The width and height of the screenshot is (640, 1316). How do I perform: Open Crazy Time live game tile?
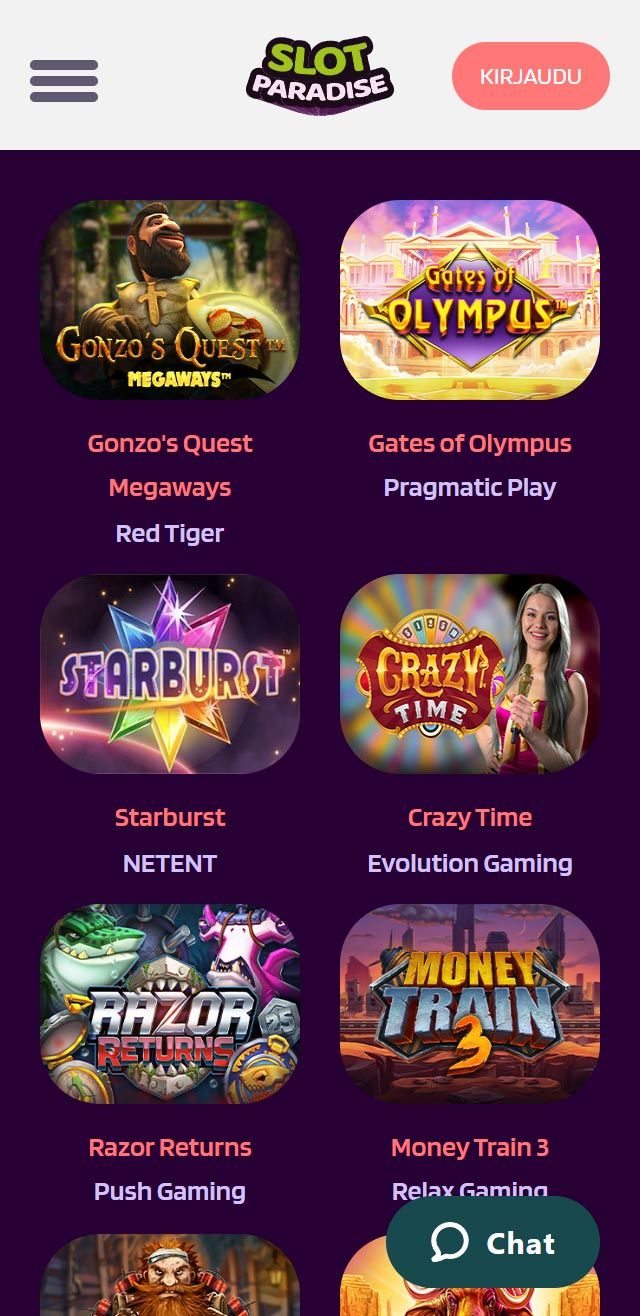coord(470,674)
